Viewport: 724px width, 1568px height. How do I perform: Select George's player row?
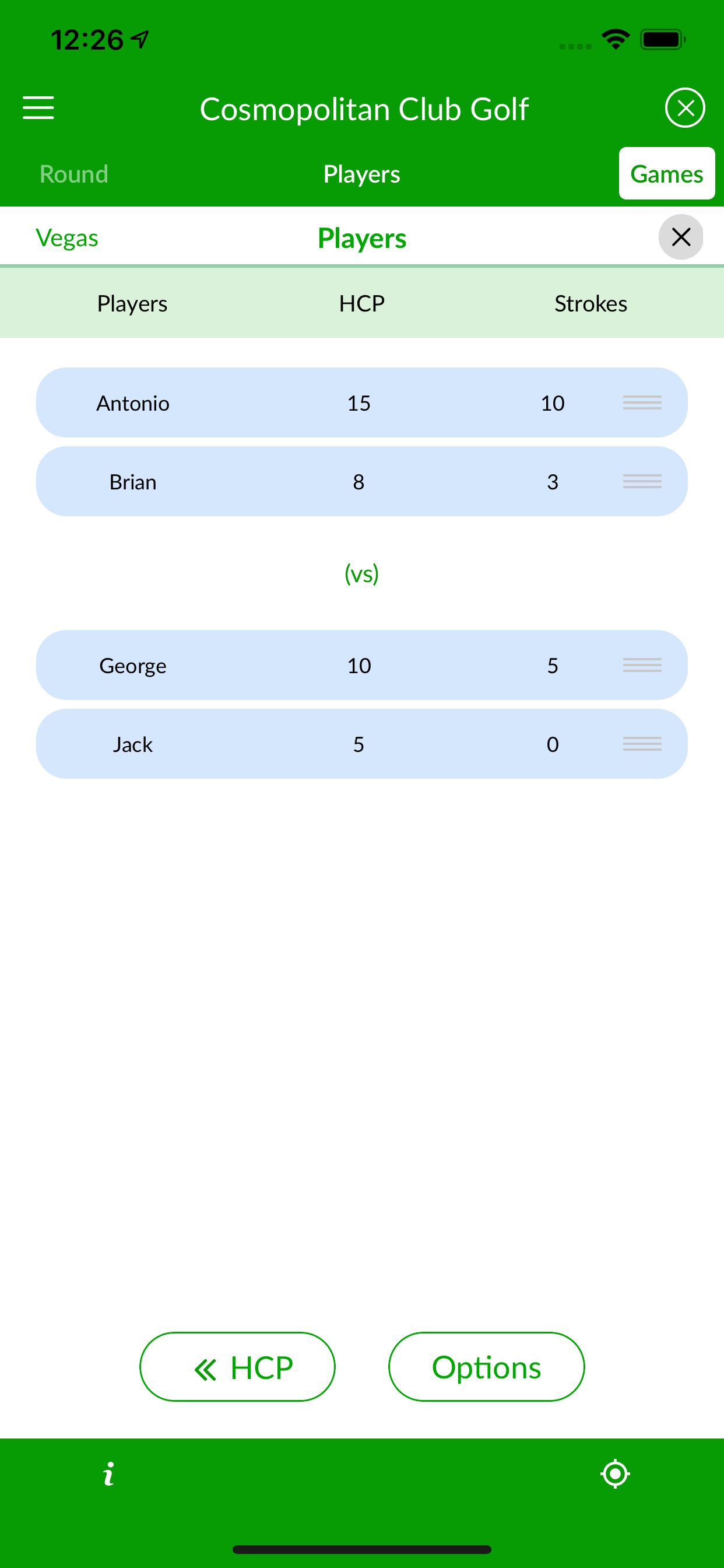tap(361, 666)
